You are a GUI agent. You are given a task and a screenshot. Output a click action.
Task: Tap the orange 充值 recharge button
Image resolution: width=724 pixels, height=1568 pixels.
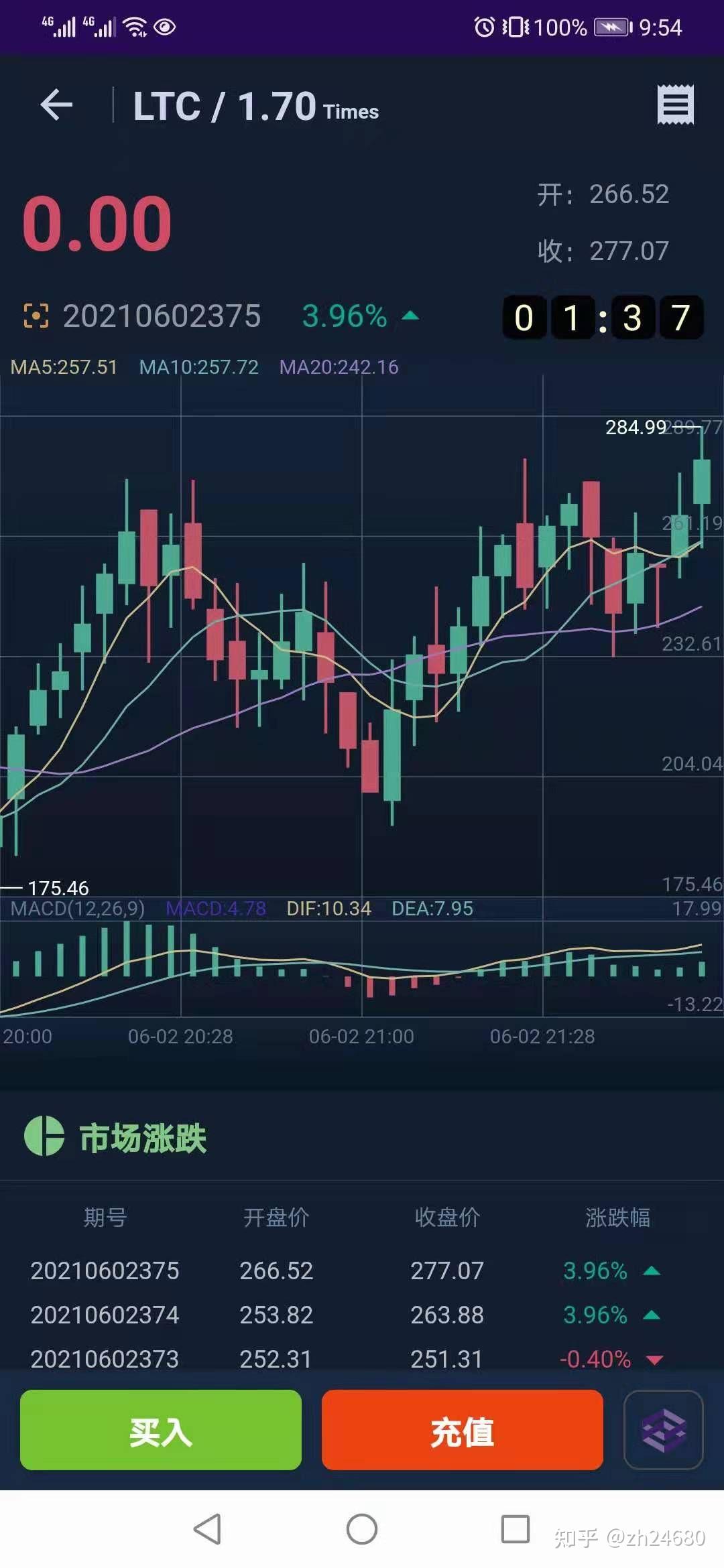click(463, 1430)
